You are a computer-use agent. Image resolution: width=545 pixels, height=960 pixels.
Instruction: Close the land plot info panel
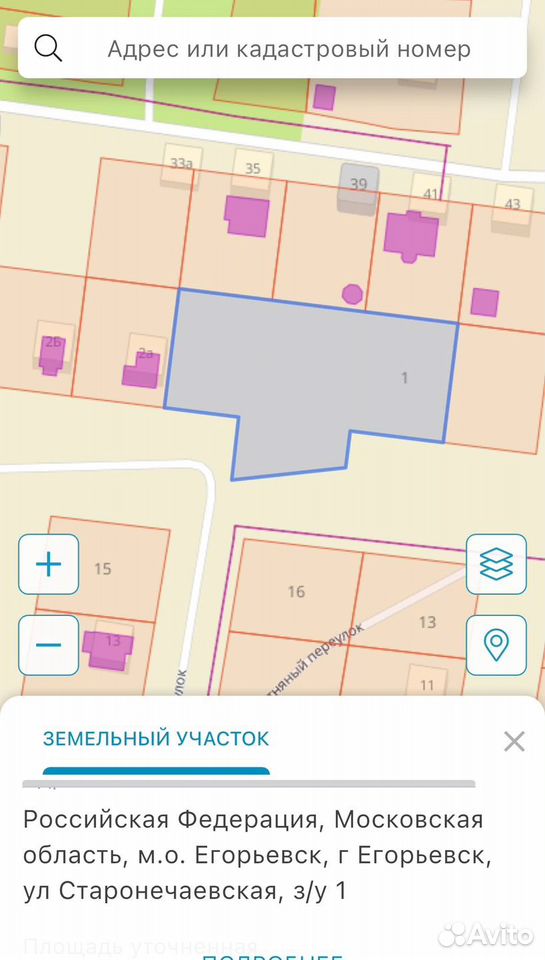pos(514,741)
